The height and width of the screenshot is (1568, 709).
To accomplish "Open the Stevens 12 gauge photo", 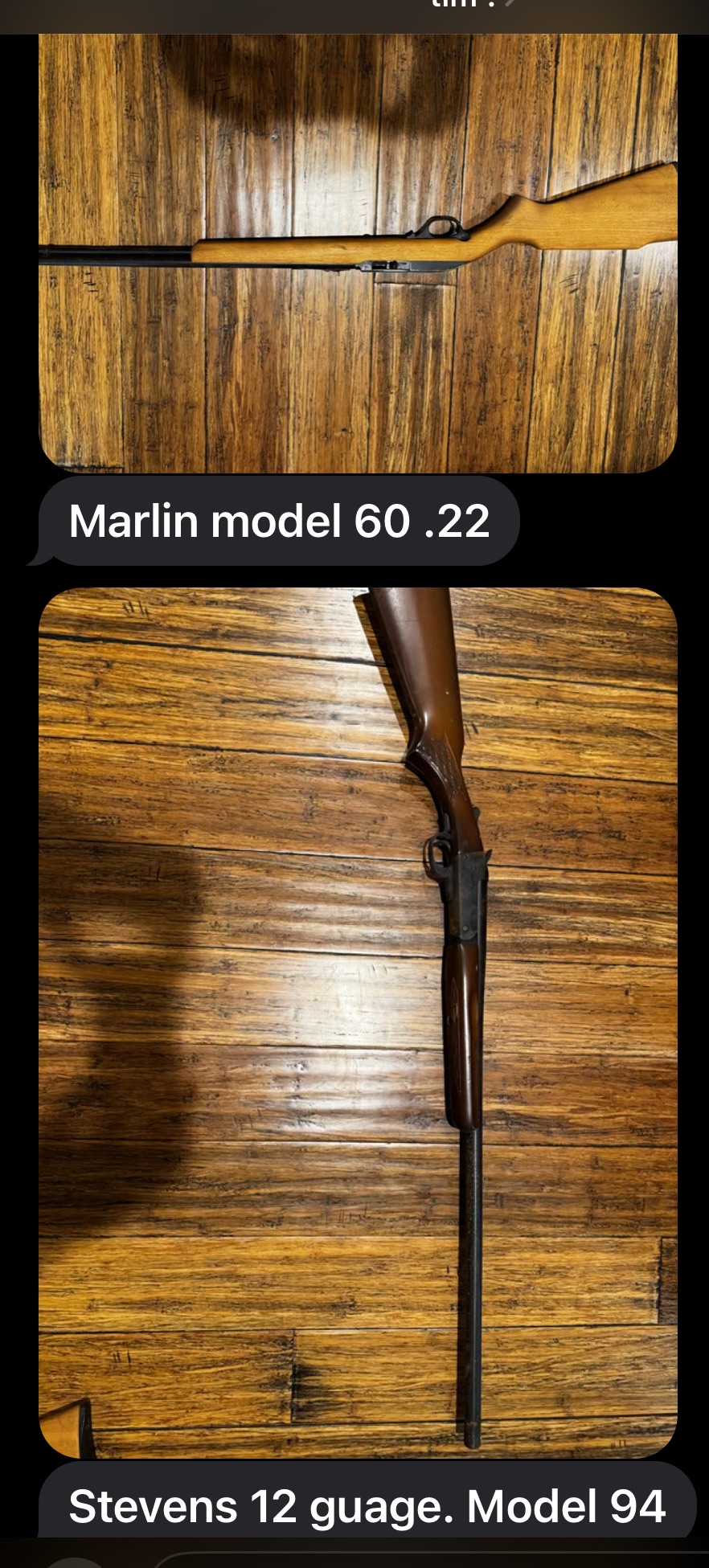I will 358,1022.
